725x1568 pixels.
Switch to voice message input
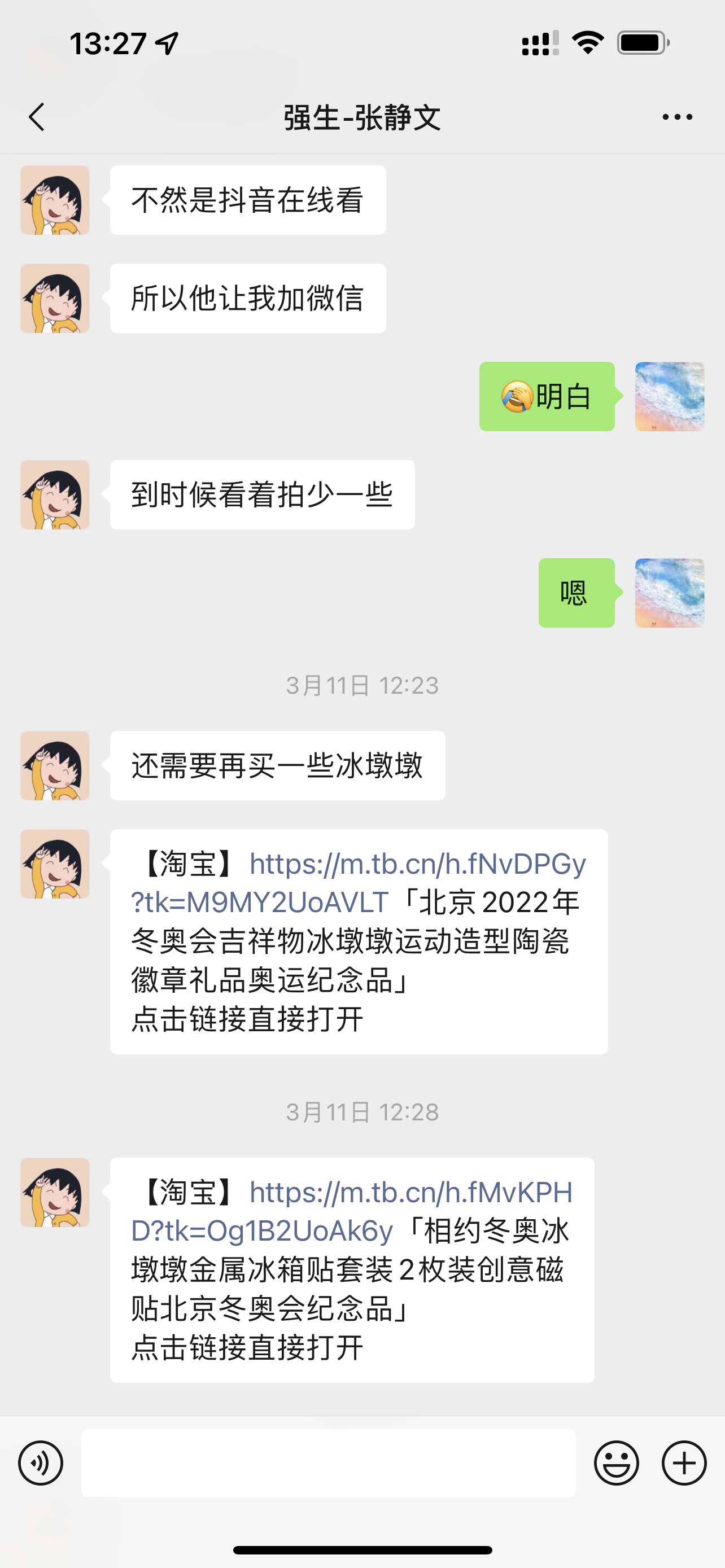coord(41,1462)
